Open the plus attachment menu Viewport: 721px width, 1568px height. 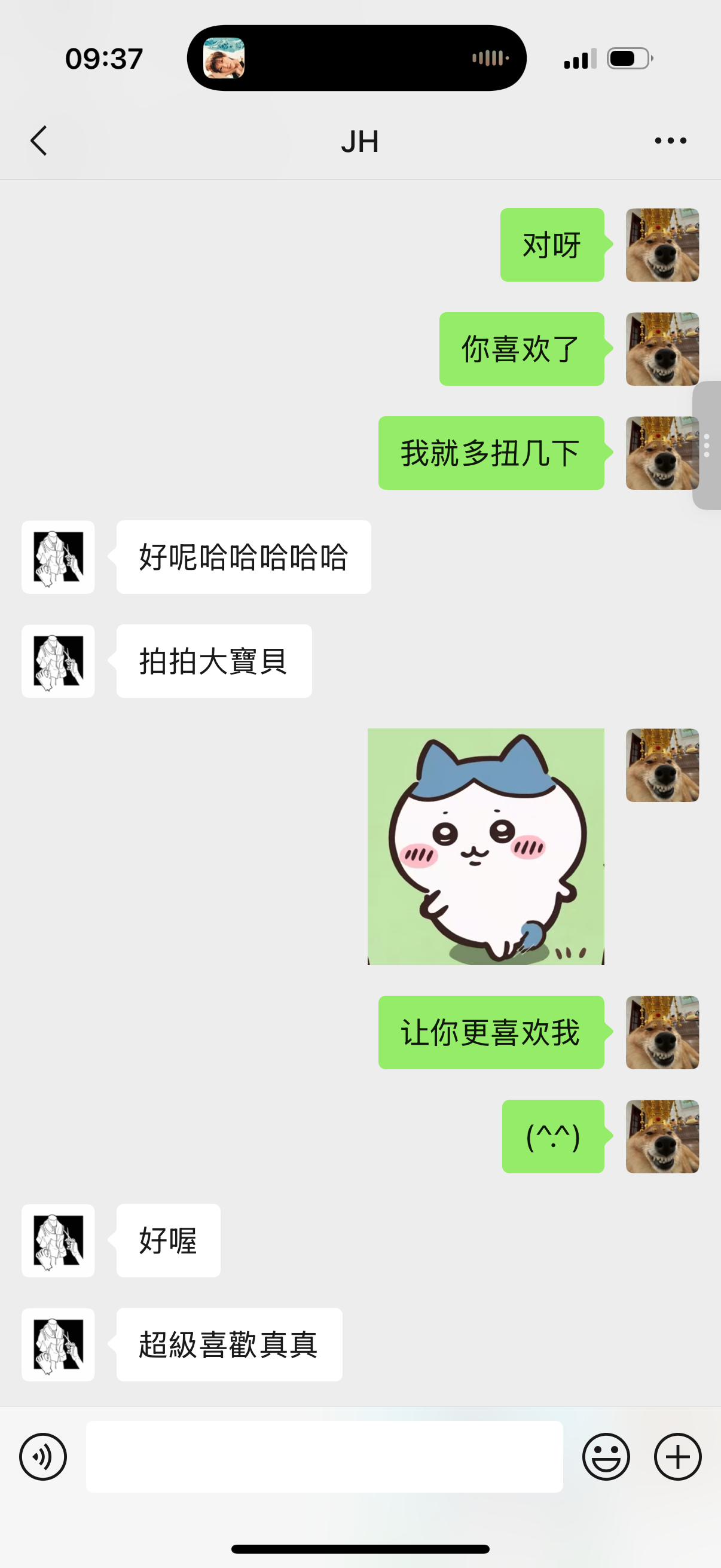[678, 1457]
